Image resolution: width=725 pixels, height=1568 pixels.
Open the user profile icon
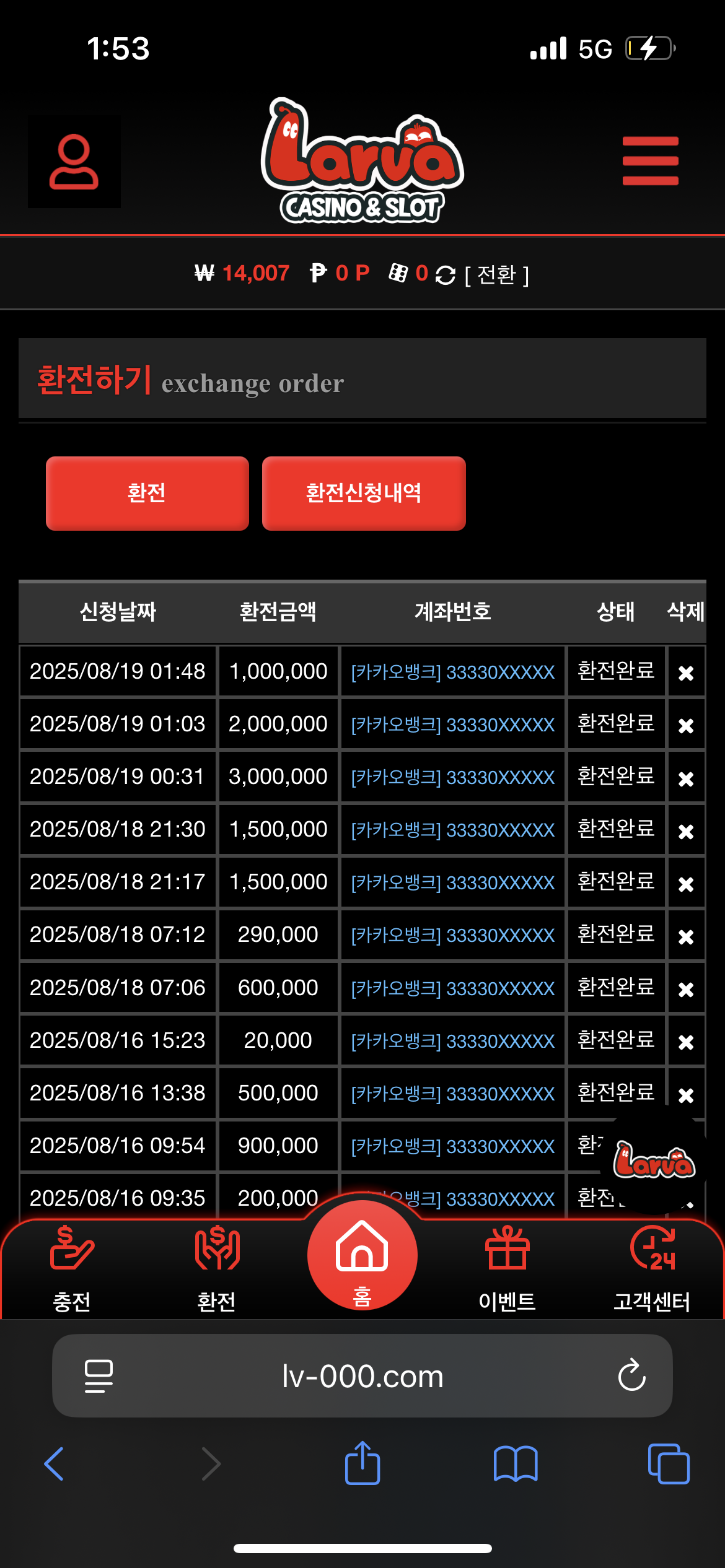(x=74, y=162)
